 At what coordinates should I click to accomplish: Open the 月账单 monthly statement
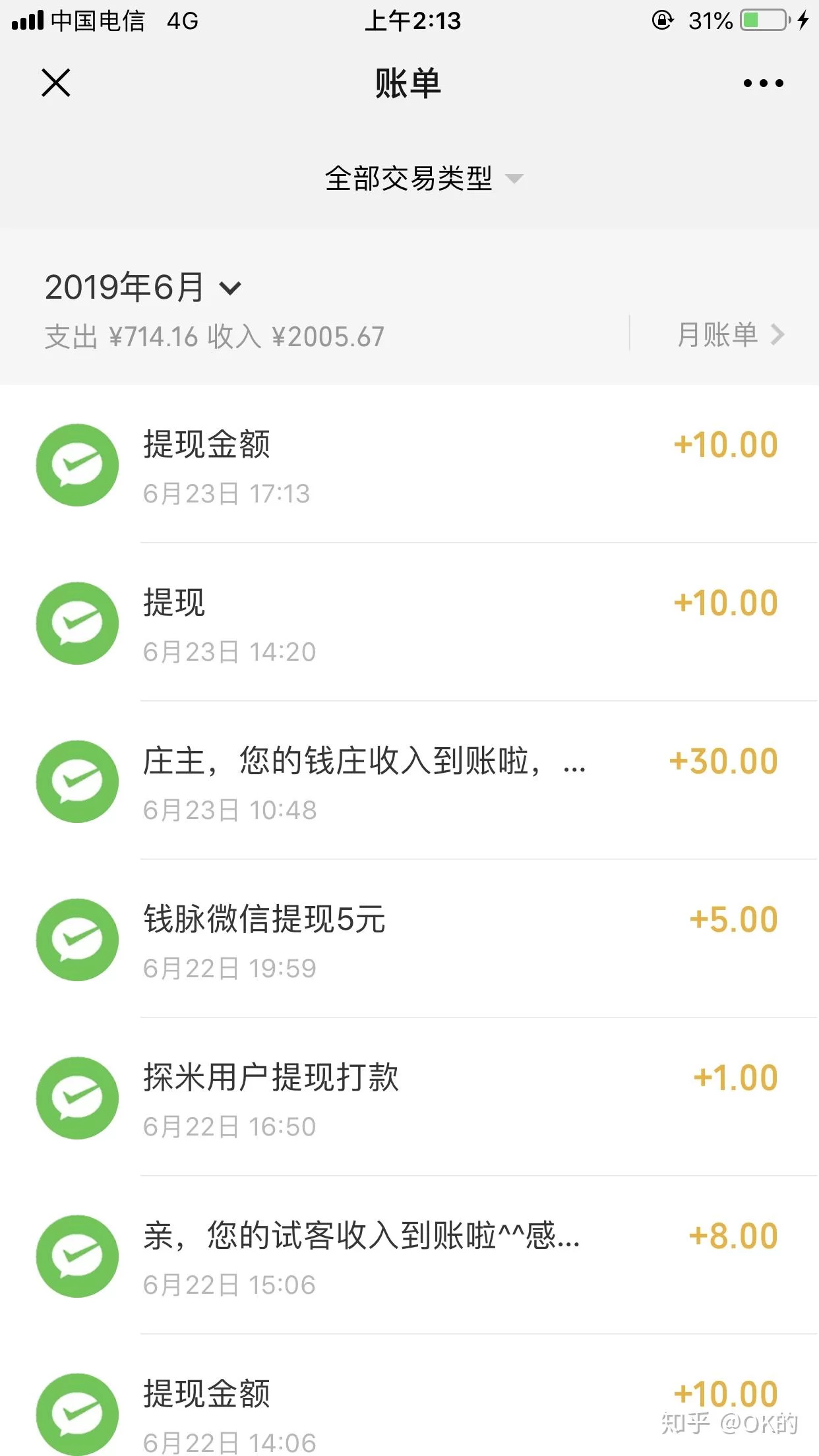[729, 335]
